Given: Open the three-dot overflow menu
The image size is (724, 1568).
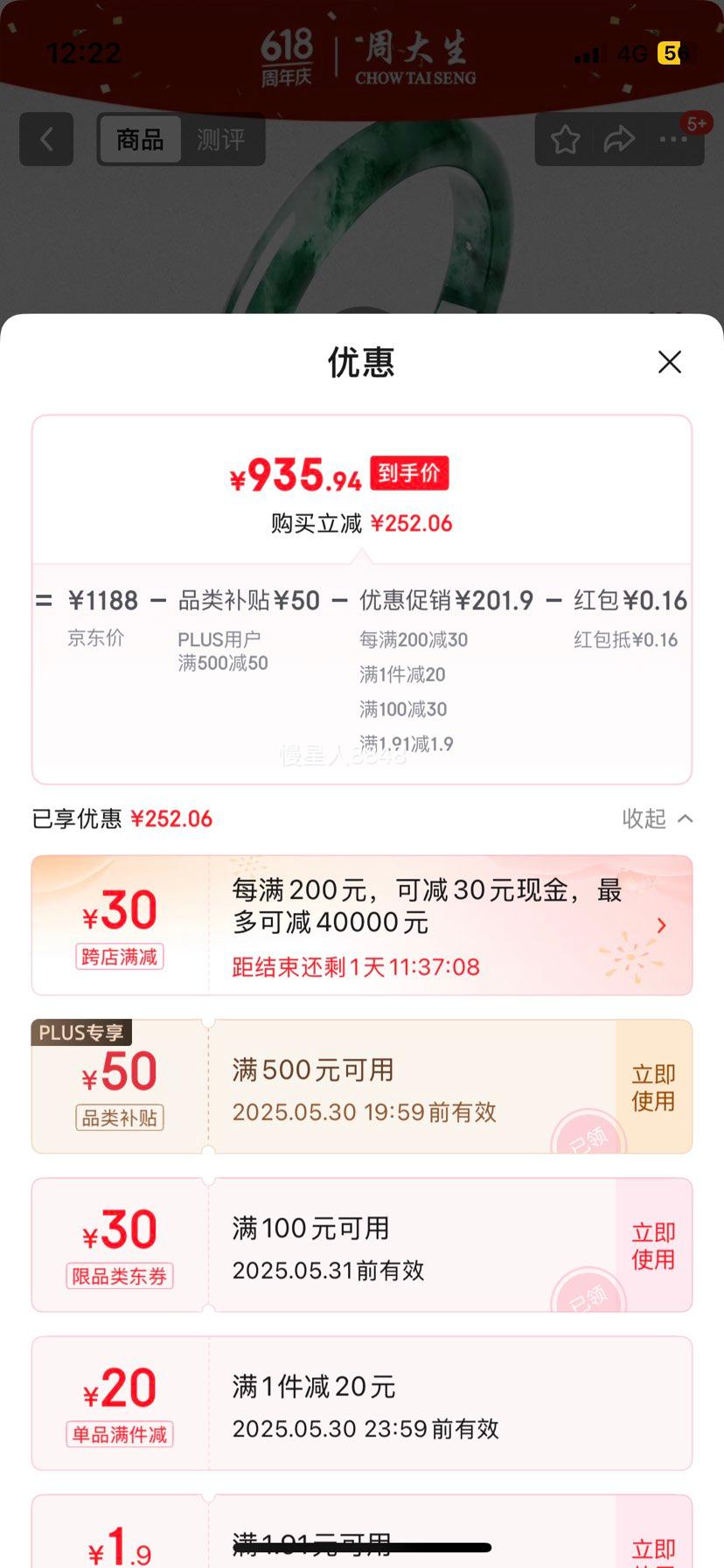Looking at the screenshot, I should tap(672, 139).
